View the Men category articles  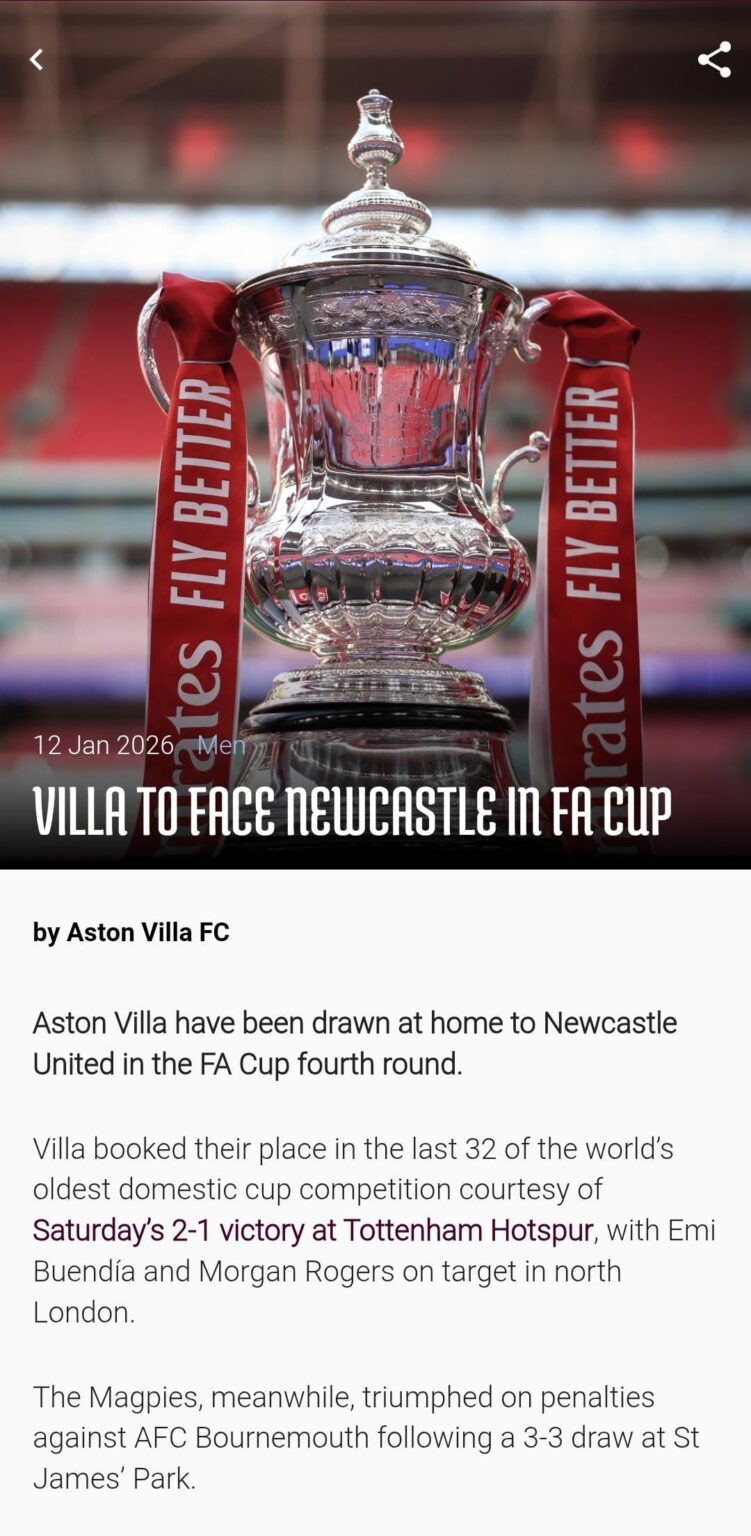click(222, 745)
